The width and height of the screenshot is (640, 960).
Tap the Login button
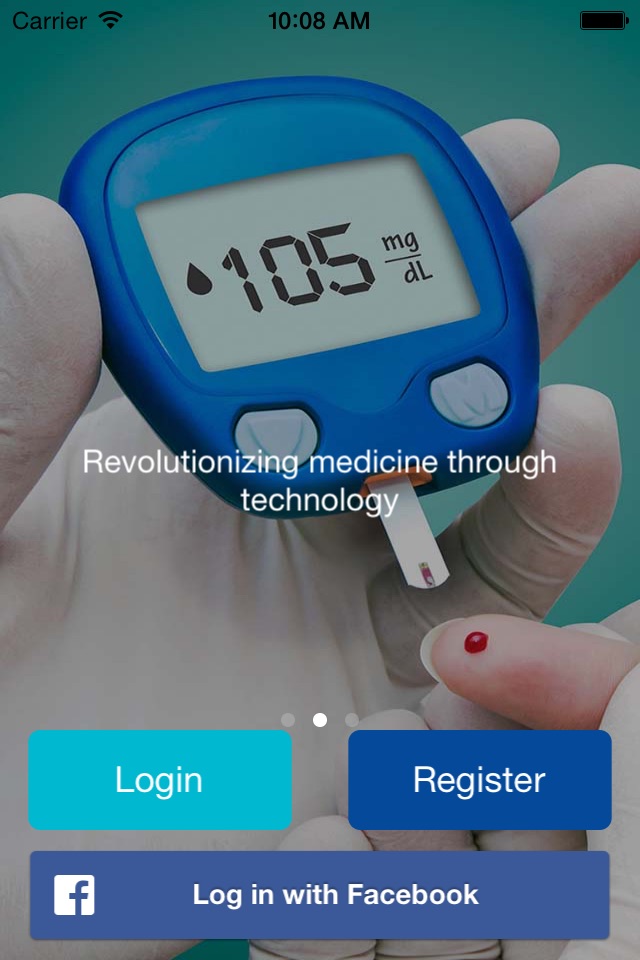[160, 780]
